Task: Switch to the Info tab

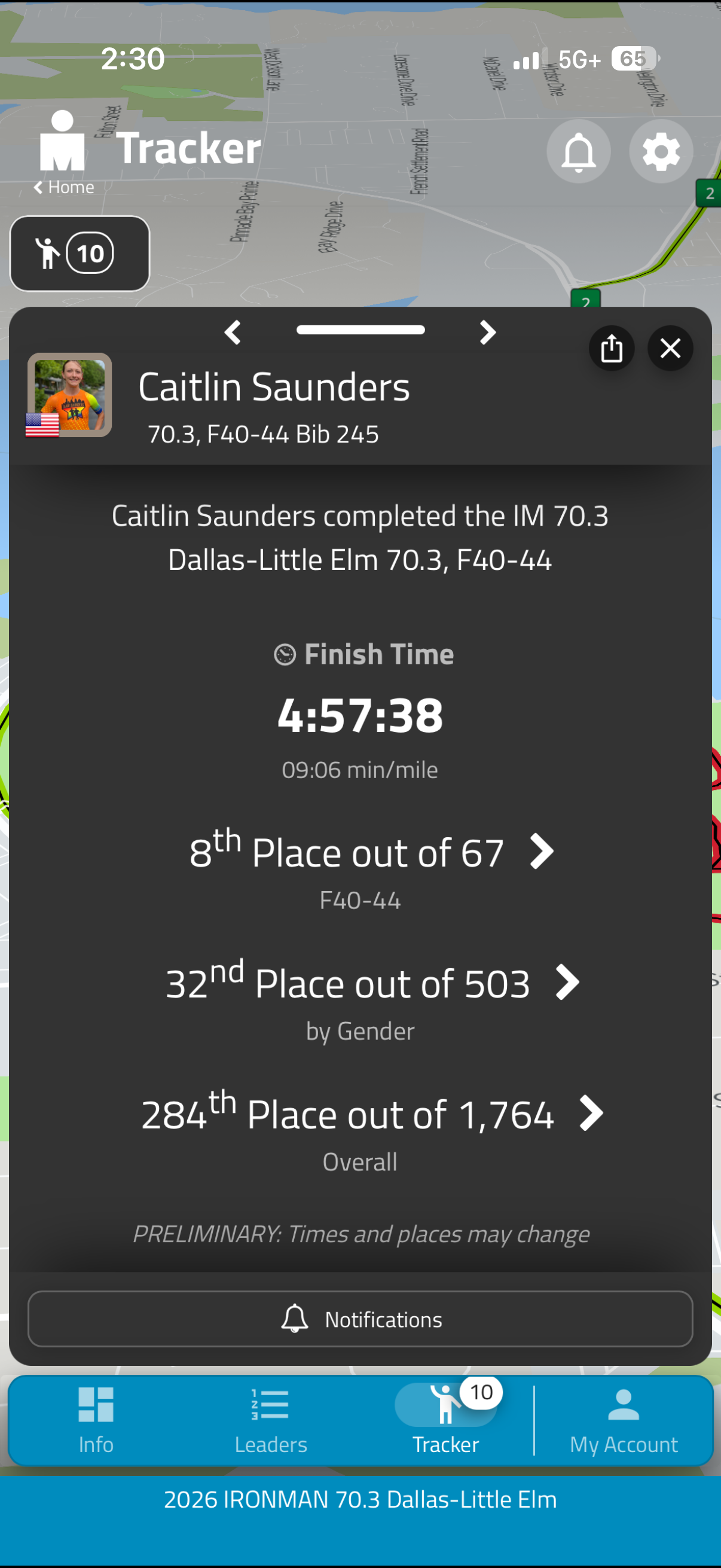Action: (96, 1421)
